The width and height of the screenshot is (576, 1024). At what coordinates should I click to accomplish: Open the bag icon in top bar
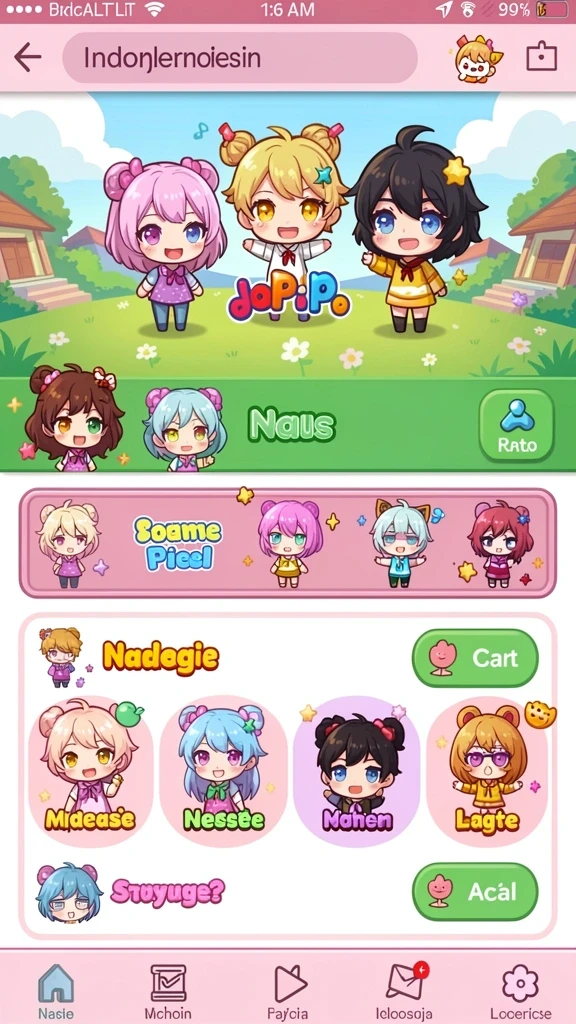[x=541, y=57]
